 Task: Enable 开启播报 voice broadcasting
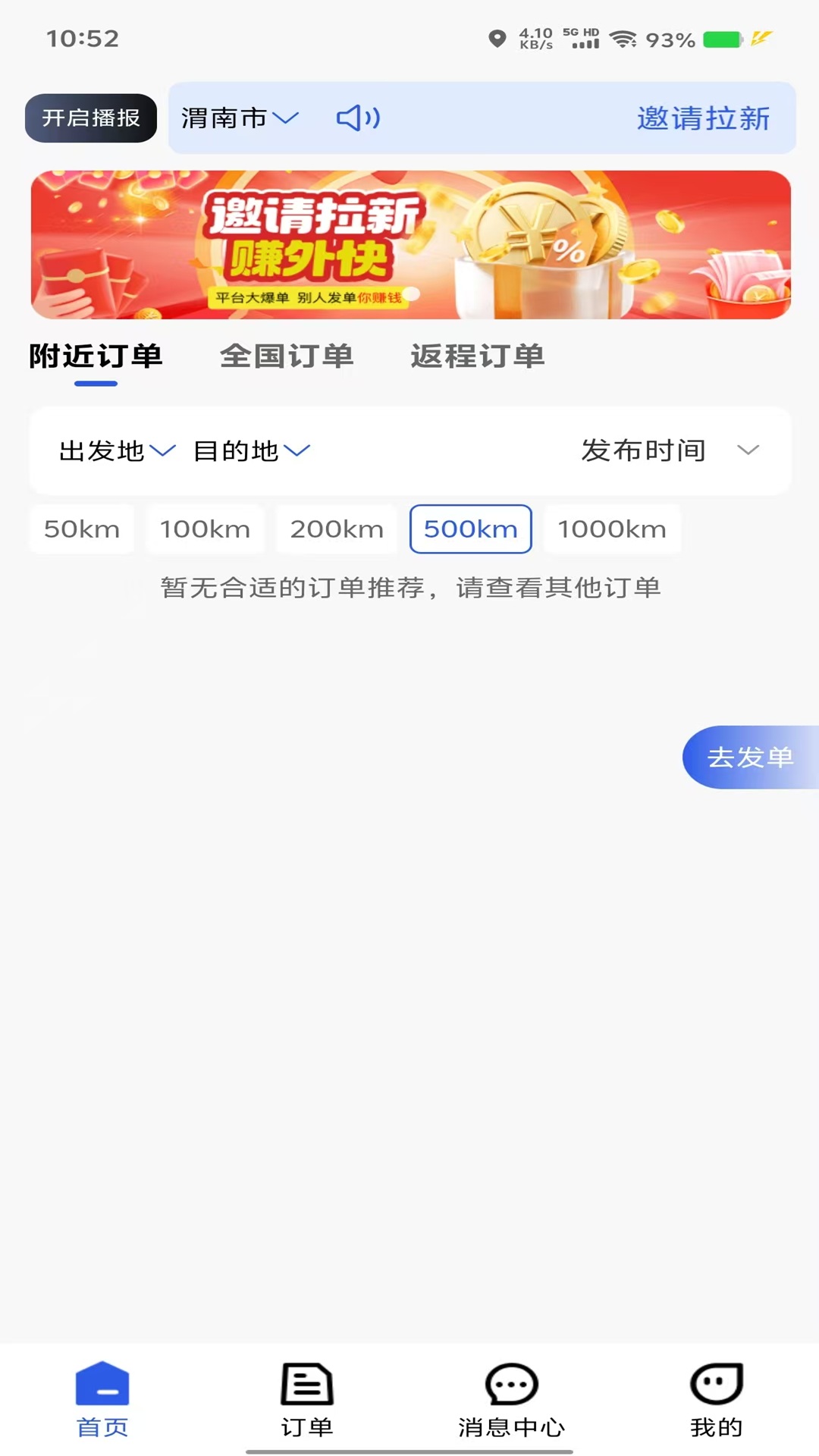90,118
